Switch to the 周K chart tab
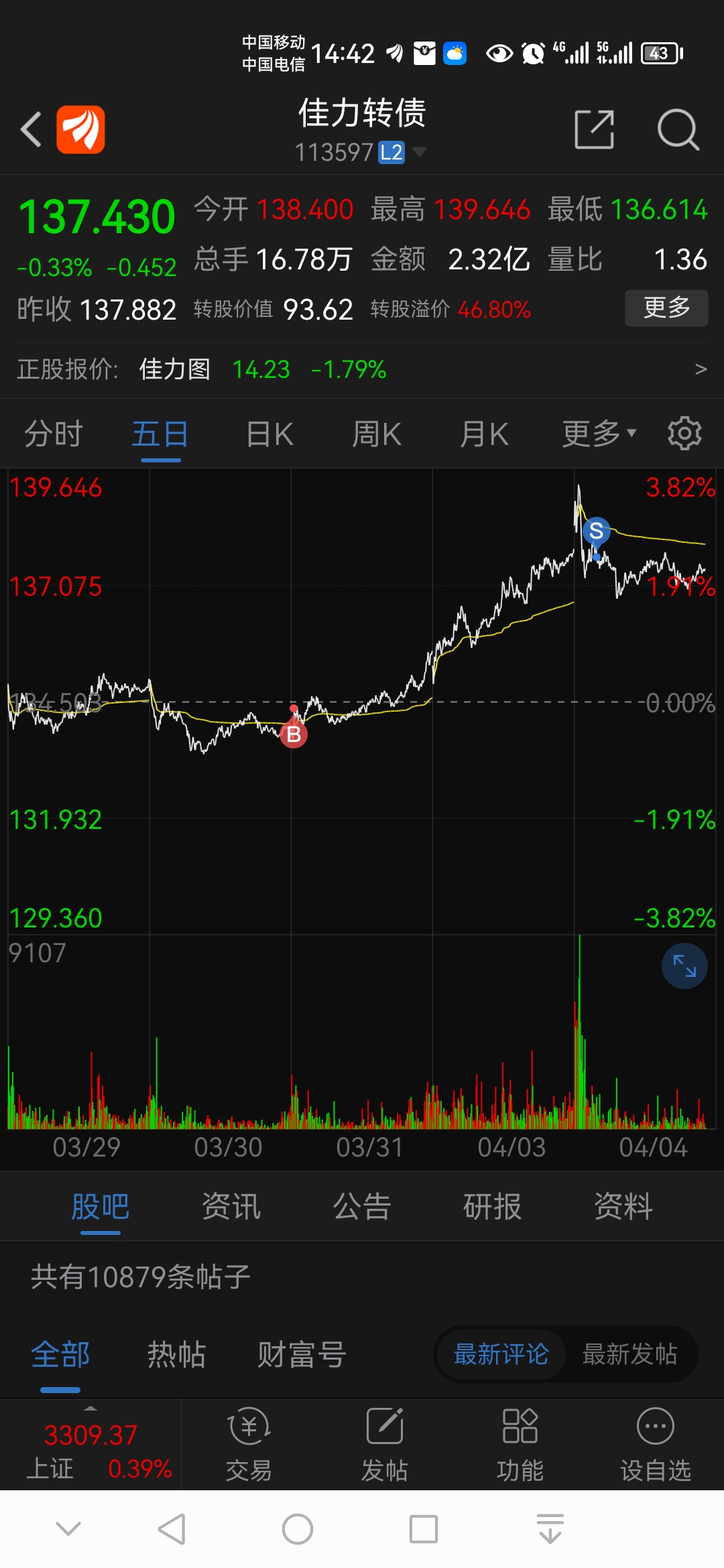The height and width of the screenshot is (1568, 724). 377,434
